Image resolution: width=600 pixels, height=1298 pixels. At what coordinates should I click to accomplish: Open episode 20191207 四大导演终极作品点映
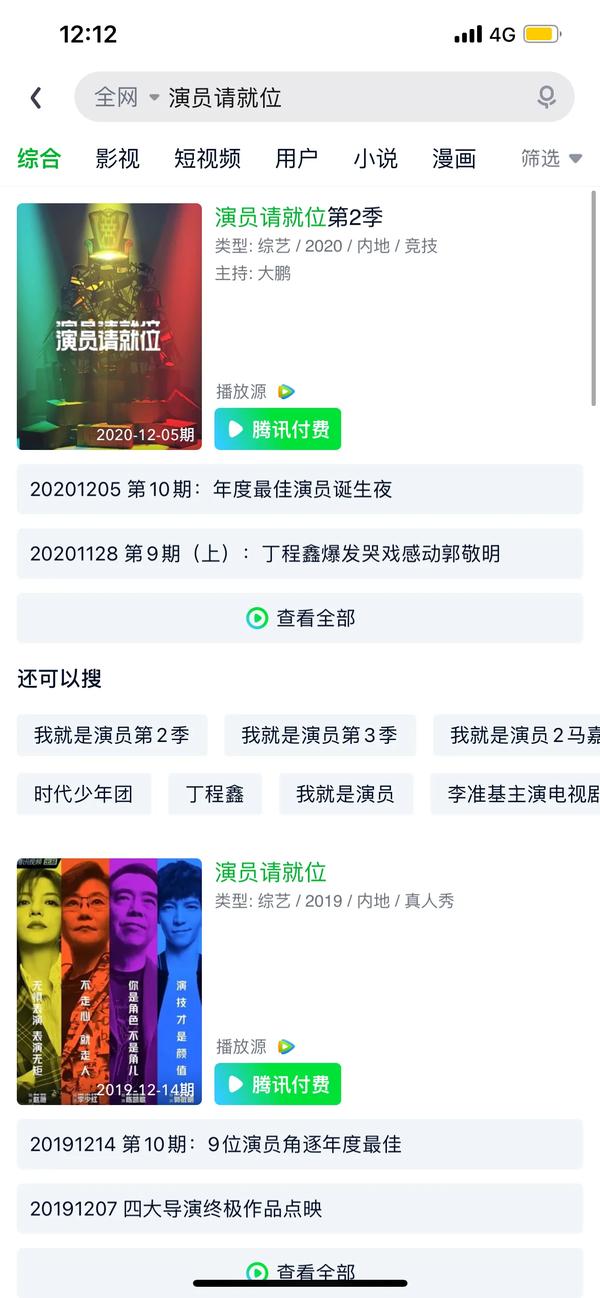[299, 1208]
